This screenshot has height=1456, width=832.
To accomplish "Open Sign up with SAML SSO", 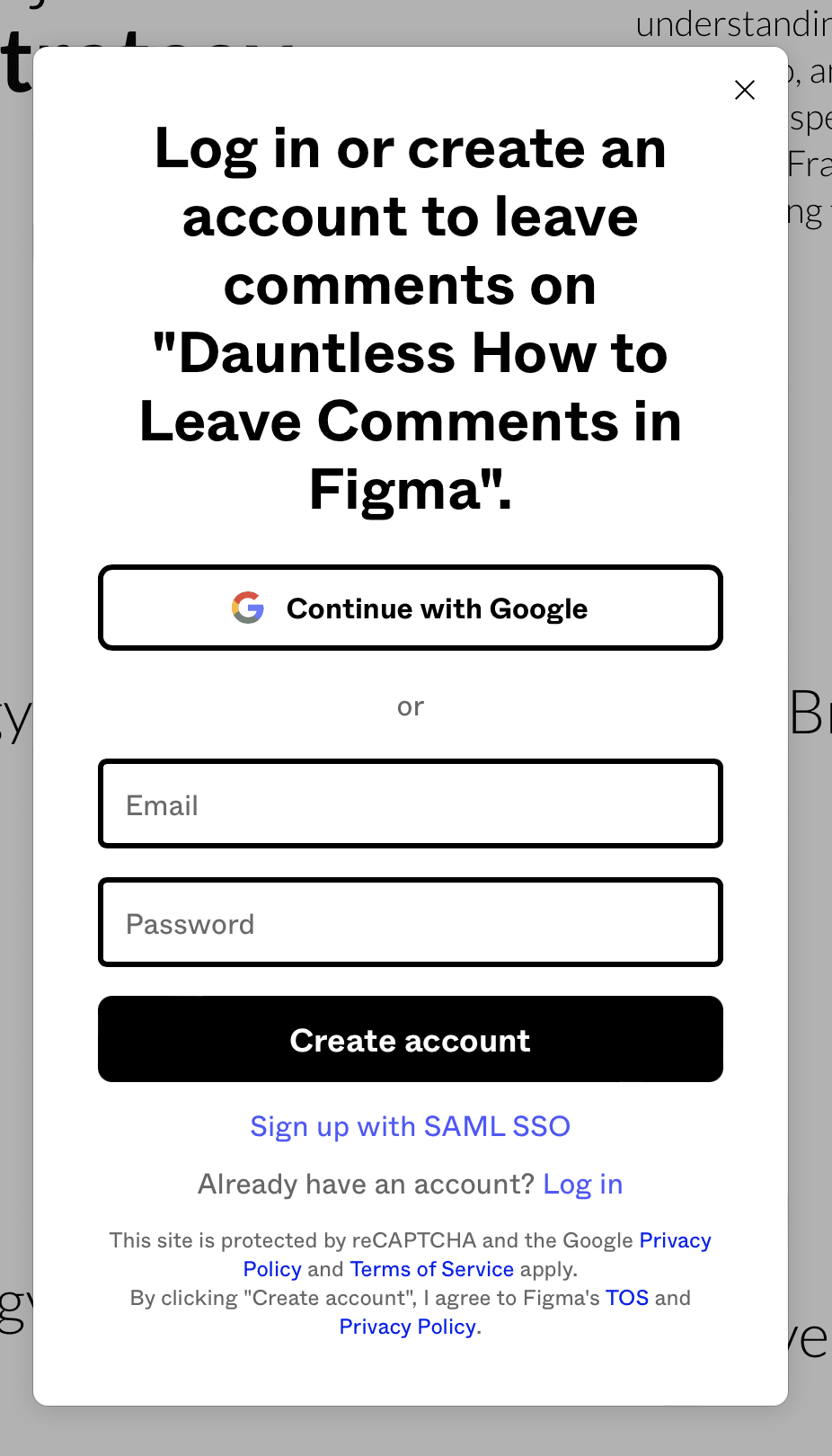I will click(x=411, y=1126).
